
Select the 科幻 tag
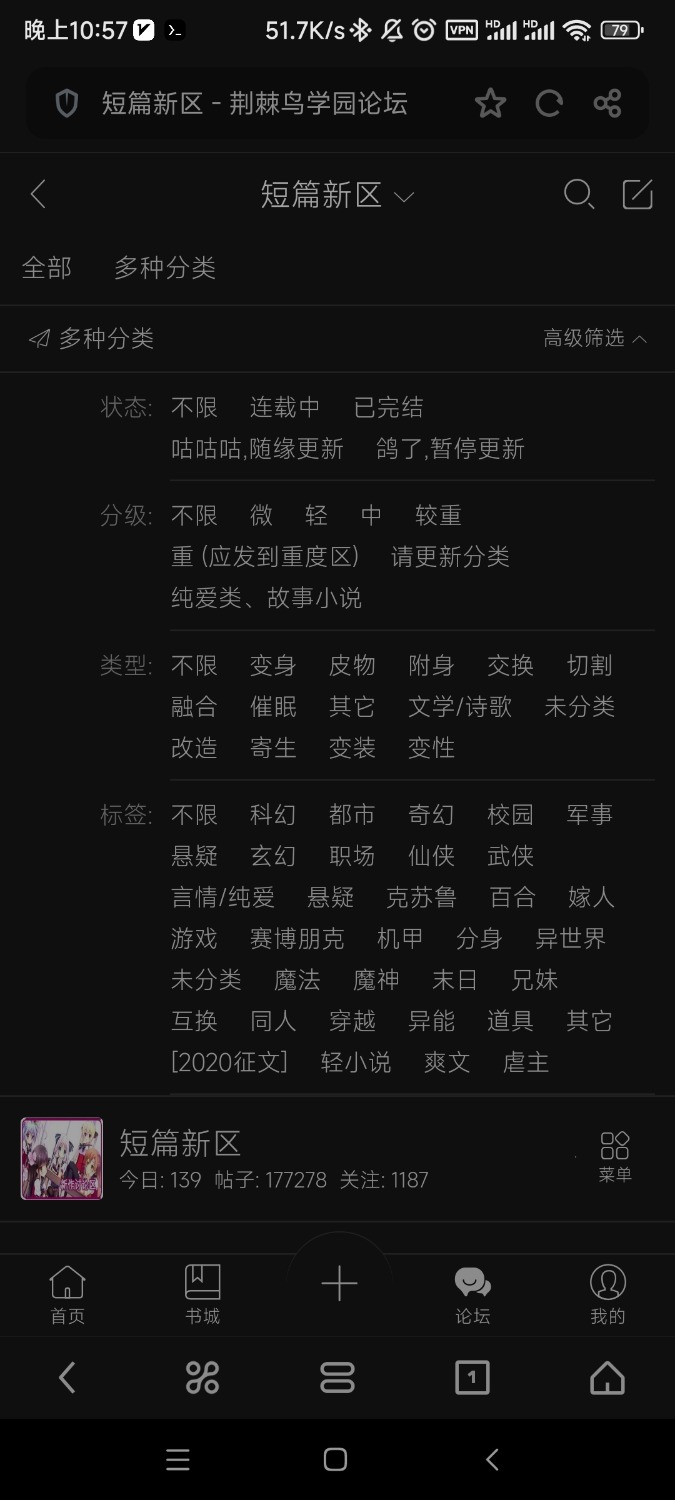[x=273, y=815]
